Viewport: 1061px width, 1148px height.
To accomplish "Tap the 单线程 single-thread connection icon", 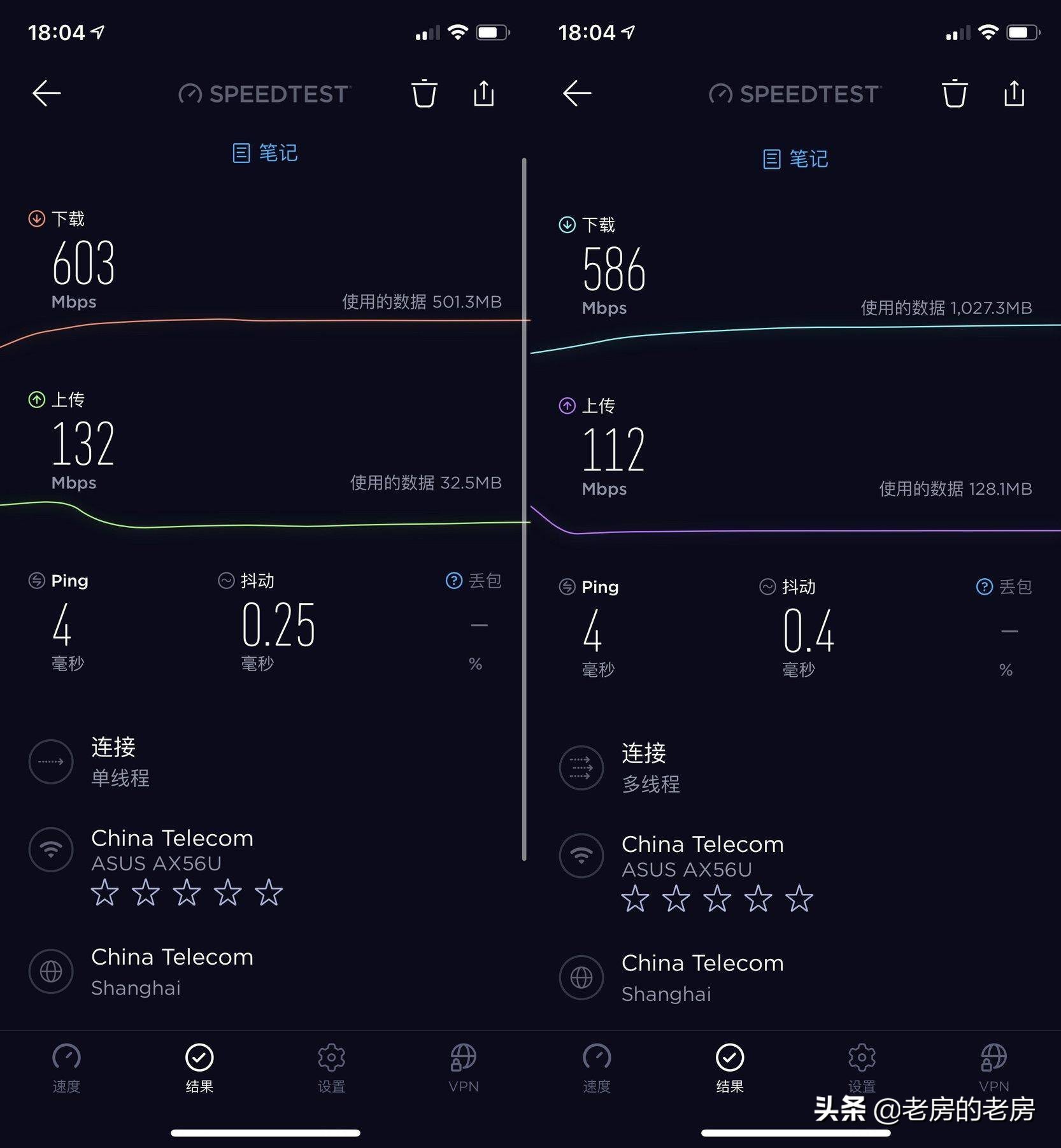I will click(x=51, y=762).
